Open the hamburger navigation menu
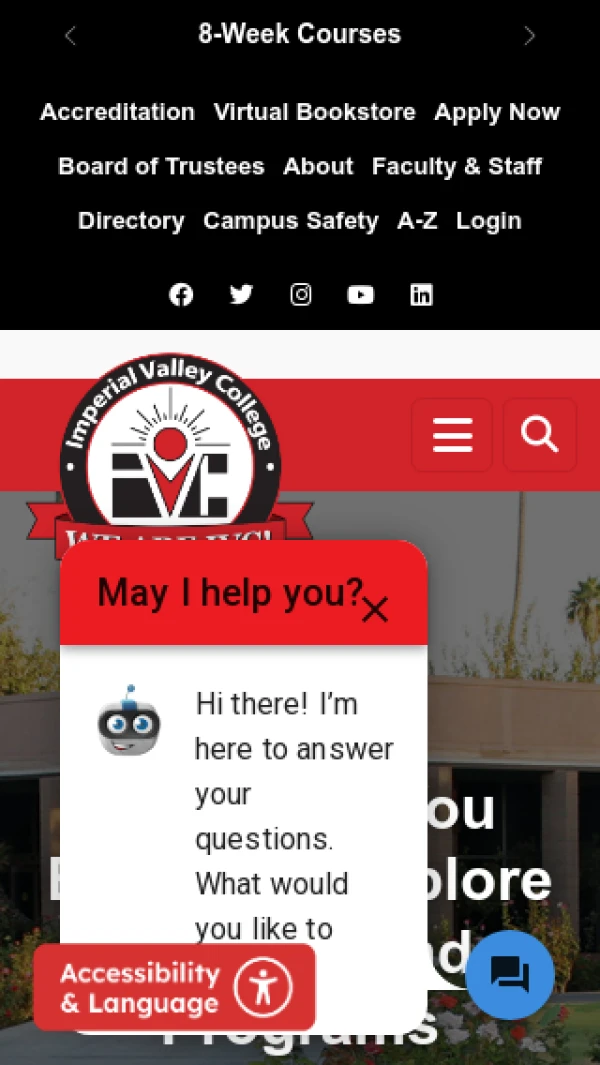 click(452, 435)
